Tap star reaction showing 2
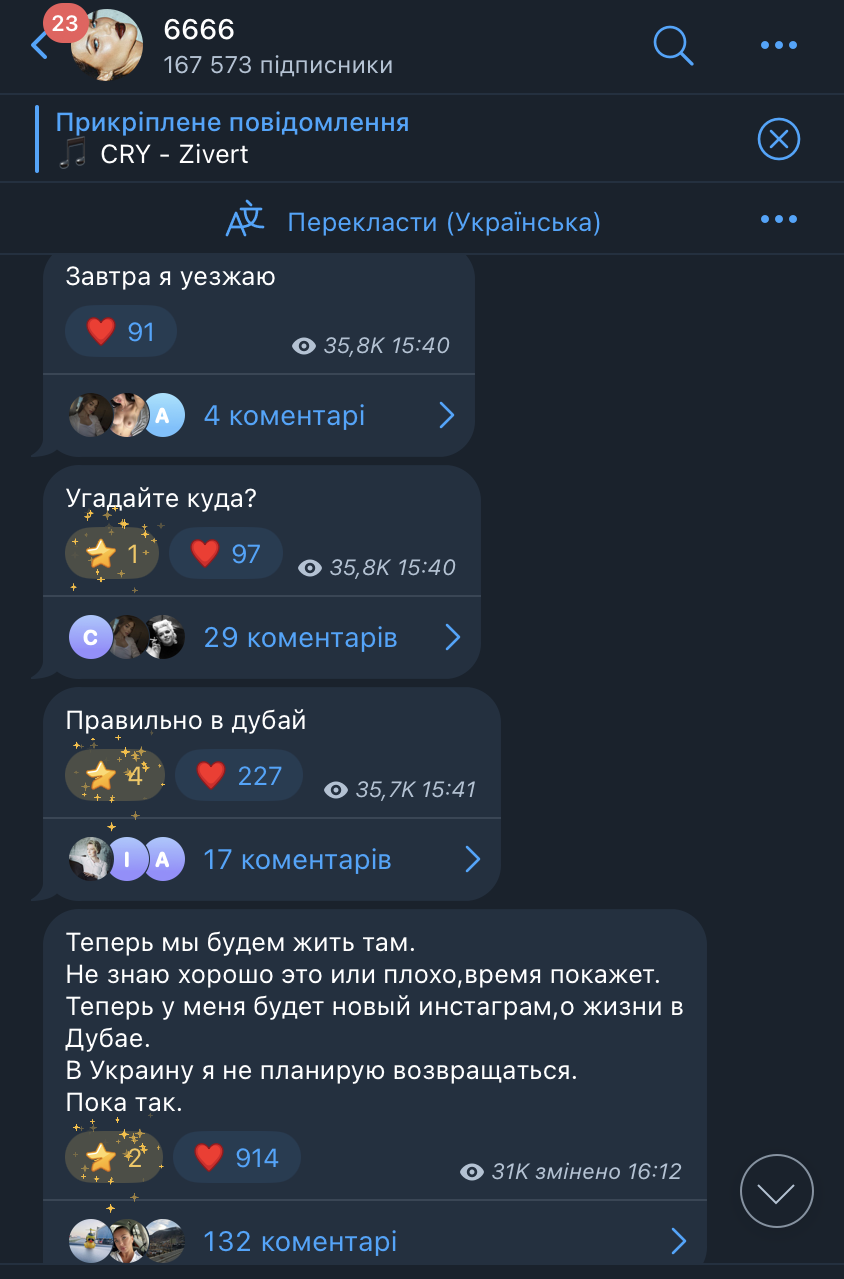 click(x=114, y=1158)
